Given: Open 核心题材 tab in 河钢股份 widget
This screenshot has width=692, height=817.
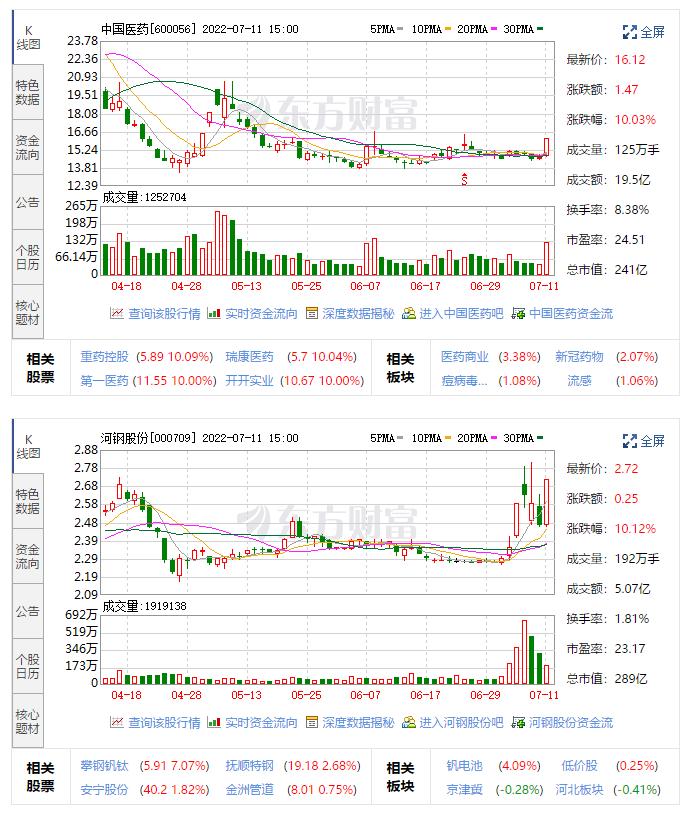Looking at the screenshot, I should (28, 721).
